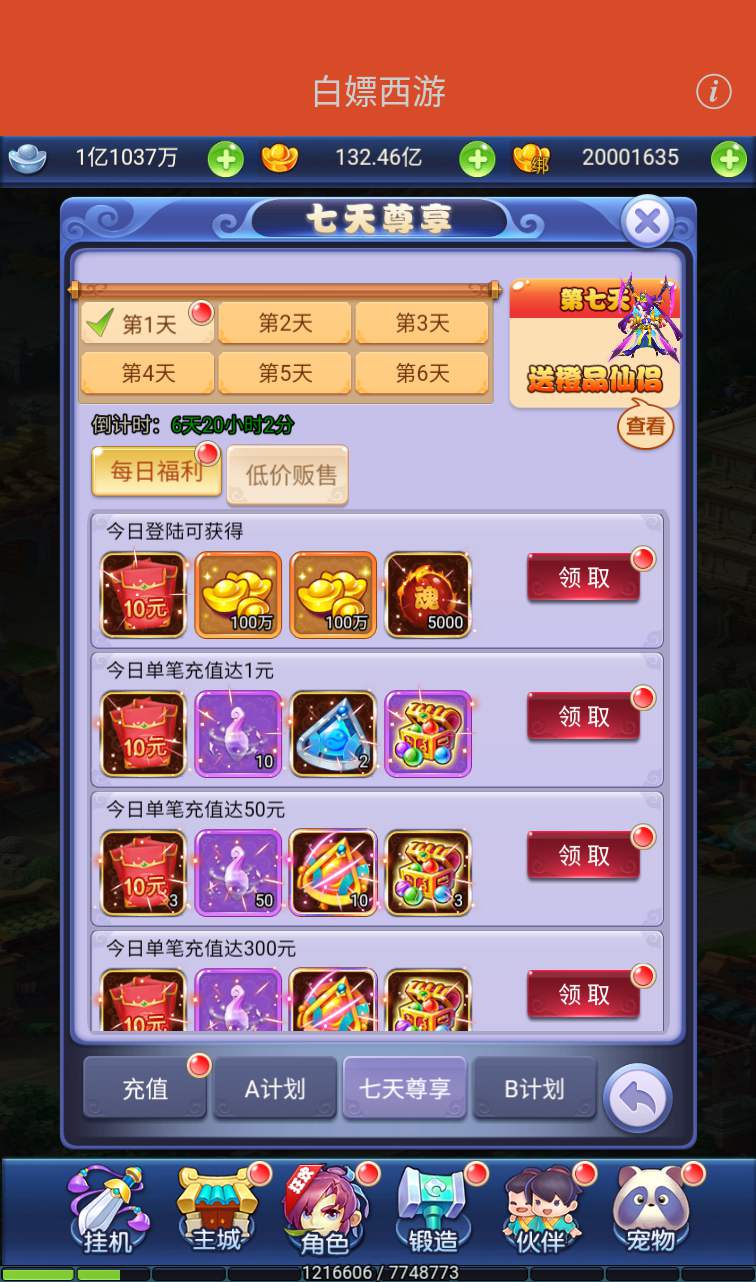This screenshot has width=756, height=1282.
Task: Open the 充值 tab at the bottom
Action: coord(145,1089)
